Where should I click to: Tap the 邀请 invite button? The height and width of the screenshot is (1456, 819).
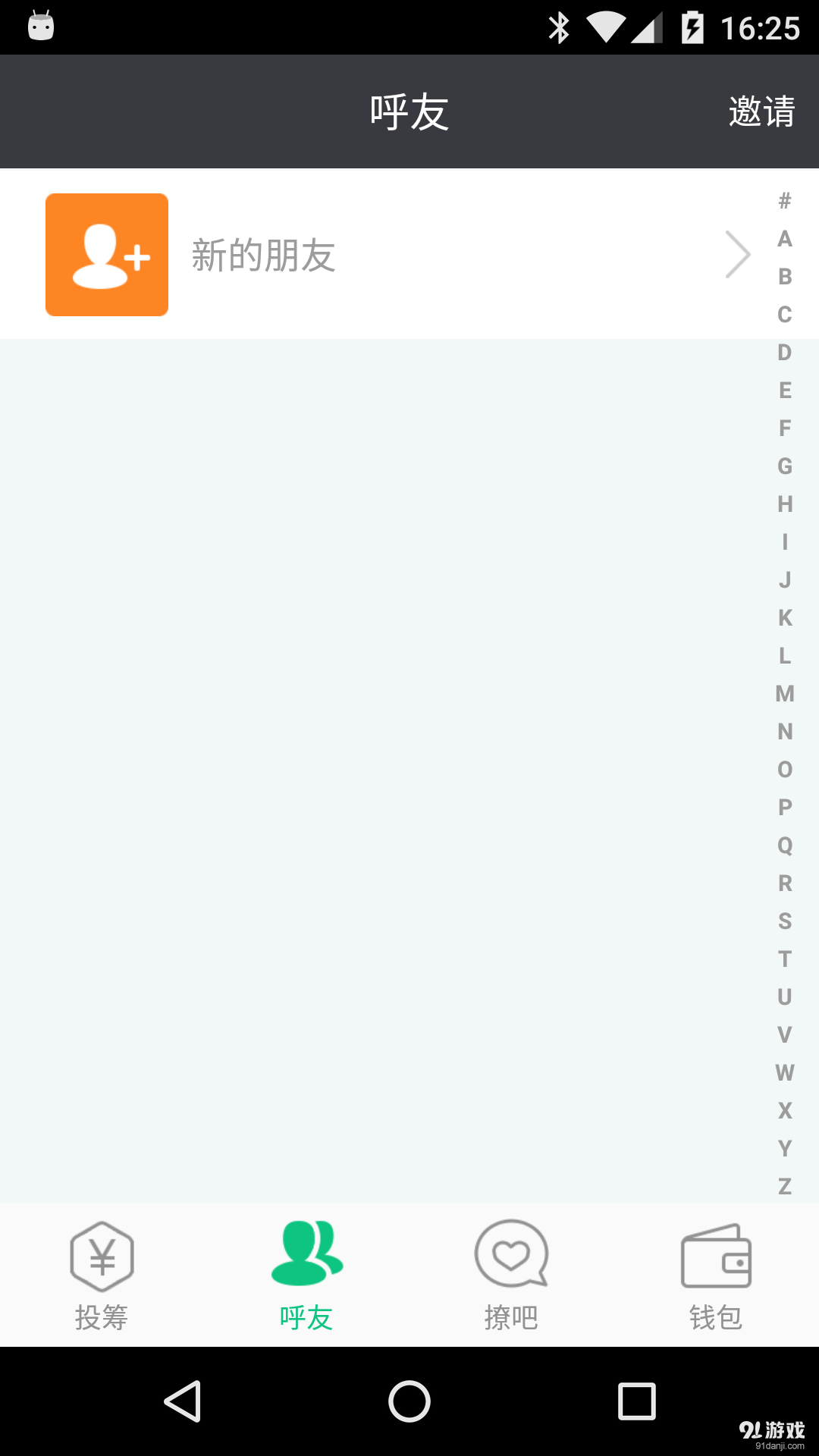761,111
